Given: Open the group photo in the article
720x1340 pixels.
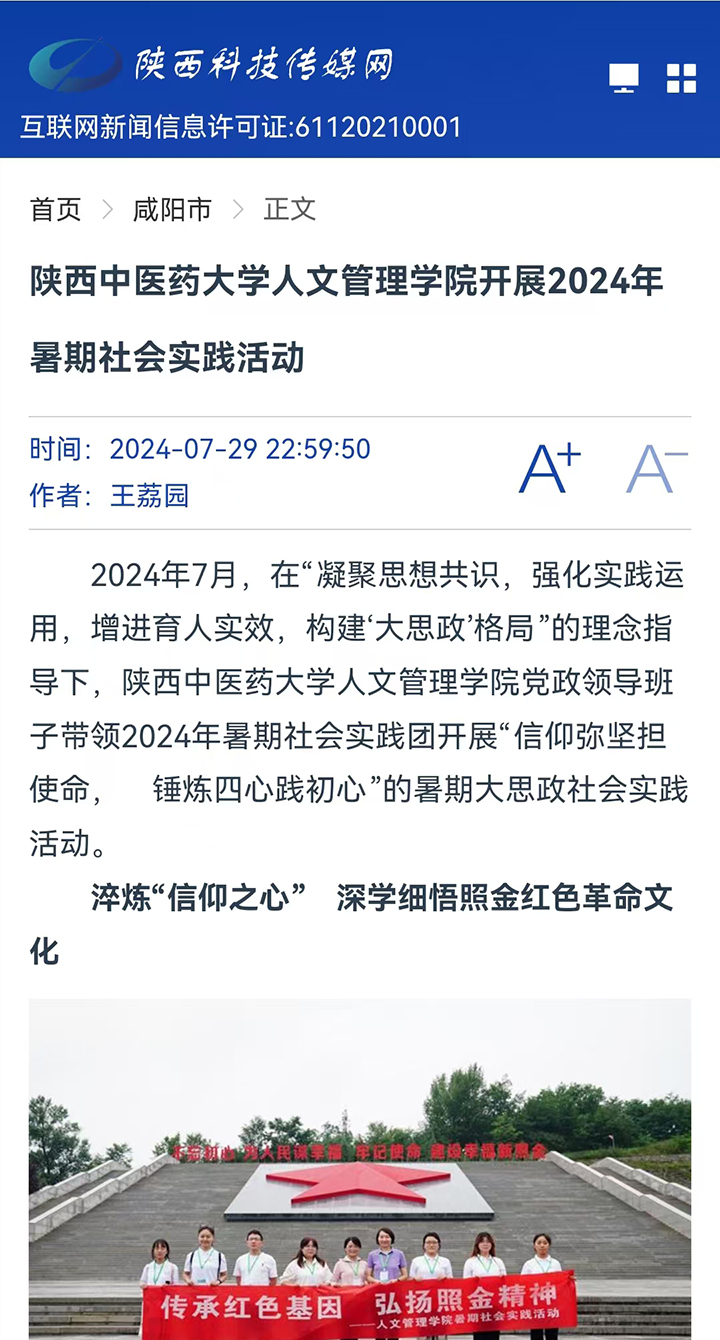Looking at the screenshot, I should [359, 1168].
